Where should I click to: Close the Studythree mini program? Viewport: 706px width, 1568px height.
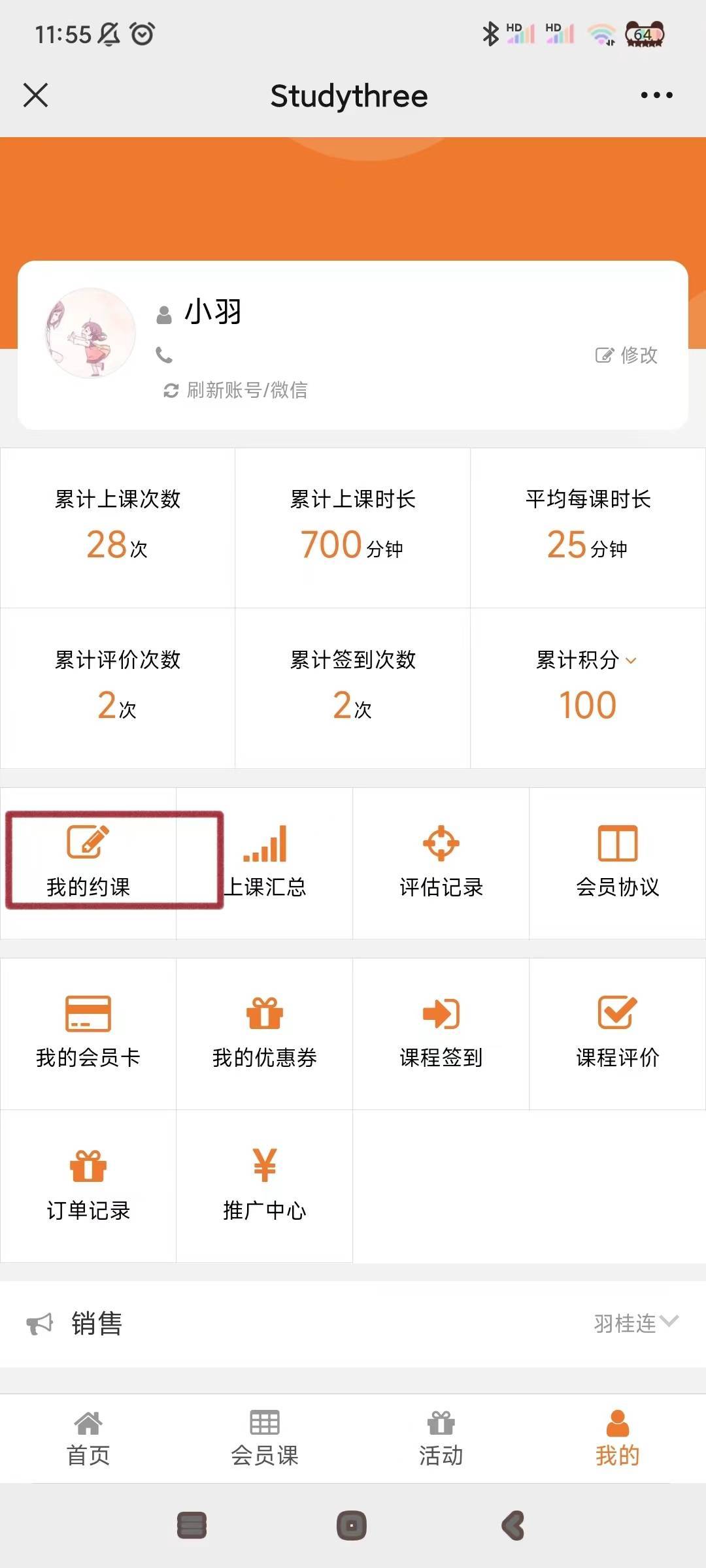click(x=36, y=95)
